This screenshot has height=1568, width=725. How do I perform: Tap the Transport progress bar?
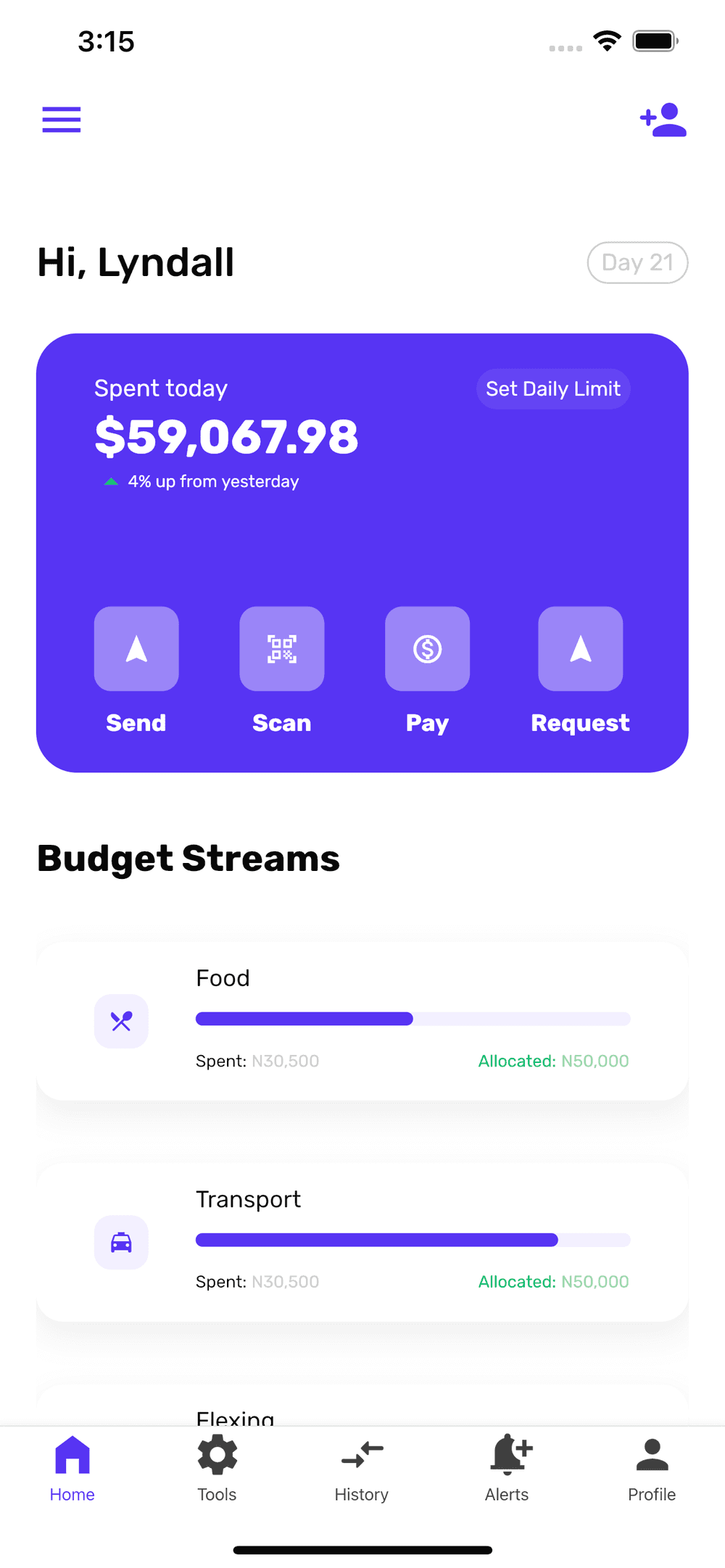pos(413,1240)
